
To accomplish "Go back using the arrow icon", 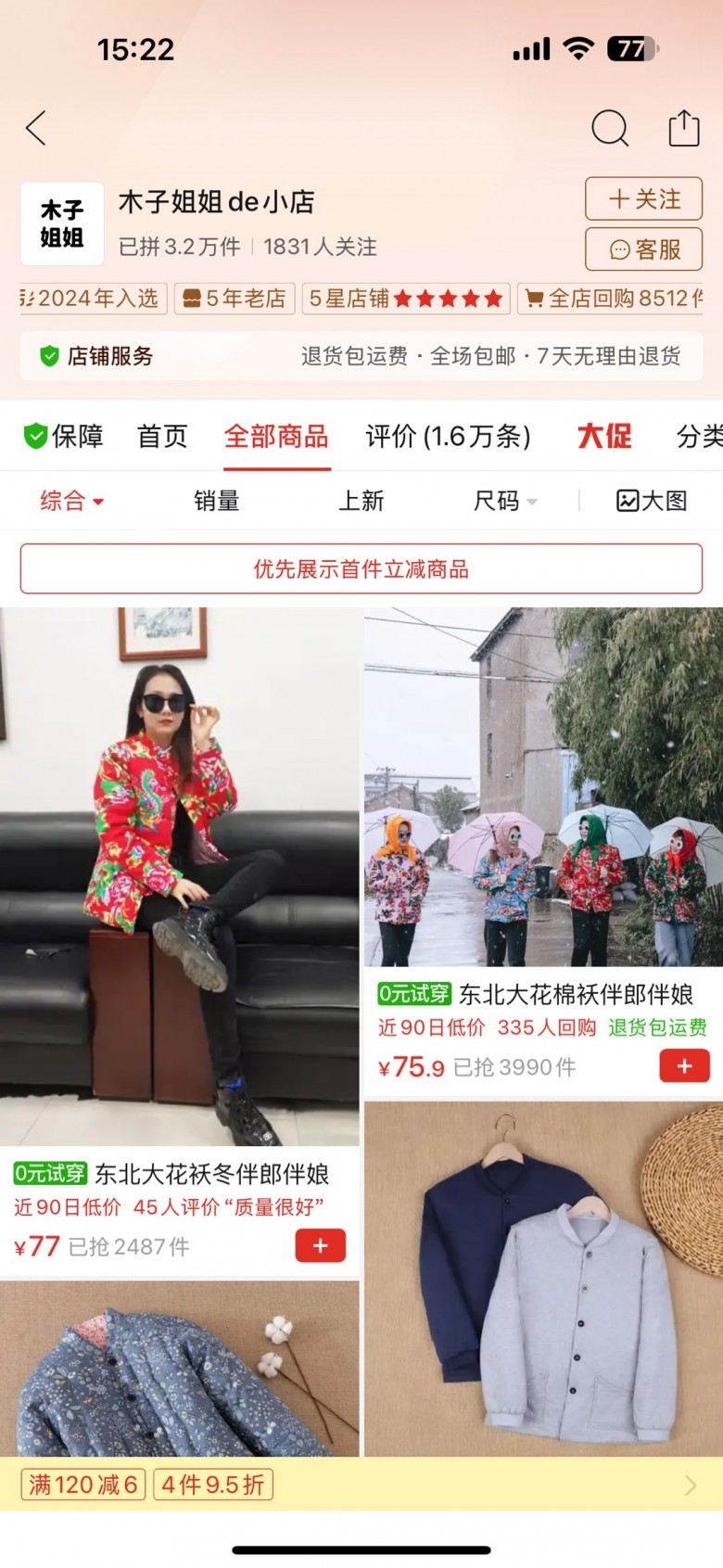I will [36, 129].
